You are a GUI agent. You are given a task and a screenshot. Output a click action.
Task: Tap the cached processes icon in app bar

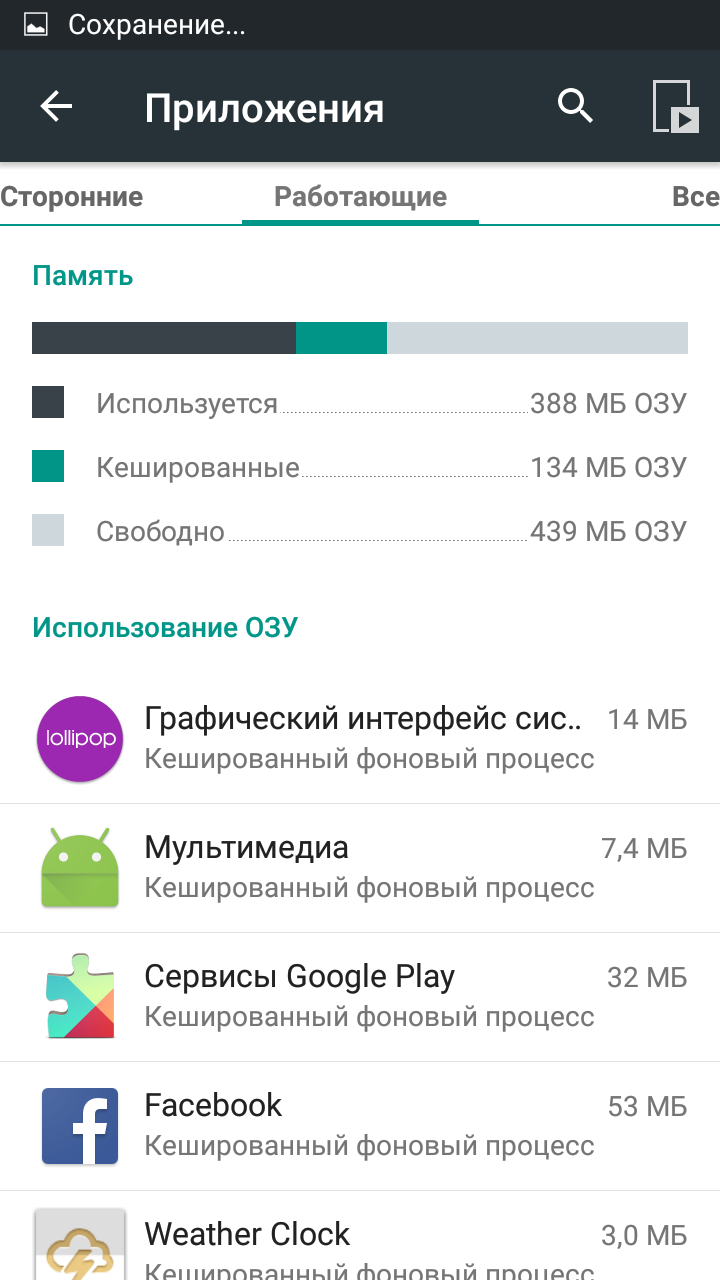pyautogui.click(x=675, y=106)
